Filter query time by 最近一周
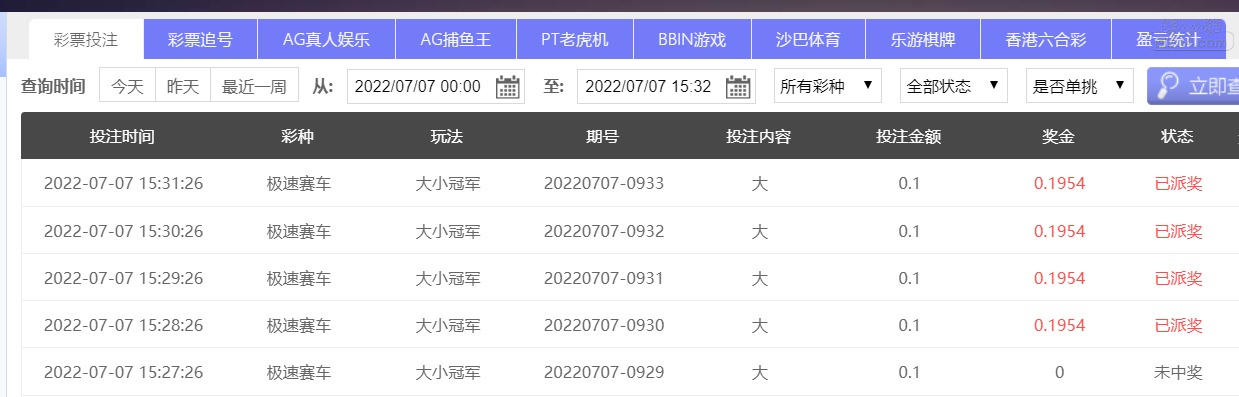 point(254,86)
